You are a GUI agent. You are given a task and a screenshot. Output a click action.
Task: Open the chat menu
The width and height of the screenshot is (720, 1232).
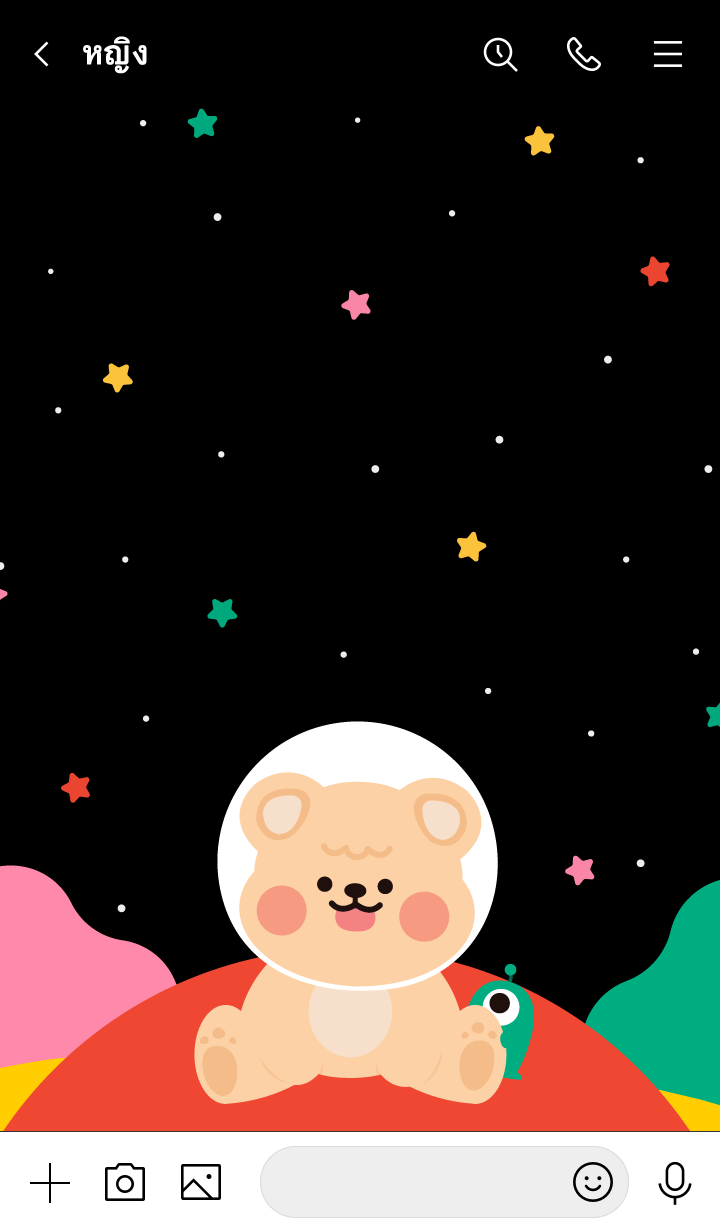[668, 54]
